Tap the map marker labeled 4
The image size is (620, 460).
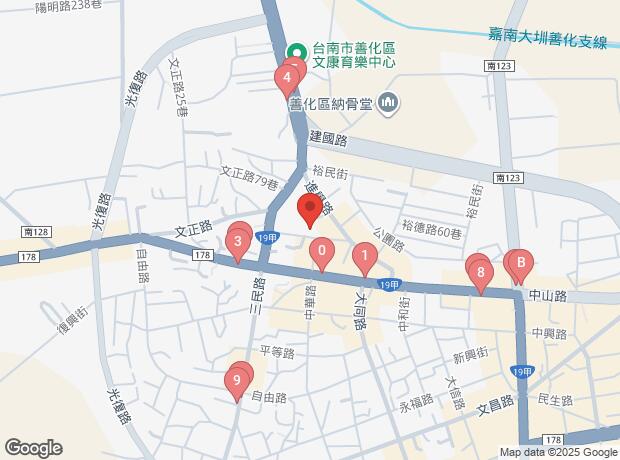tap(287, 77)
